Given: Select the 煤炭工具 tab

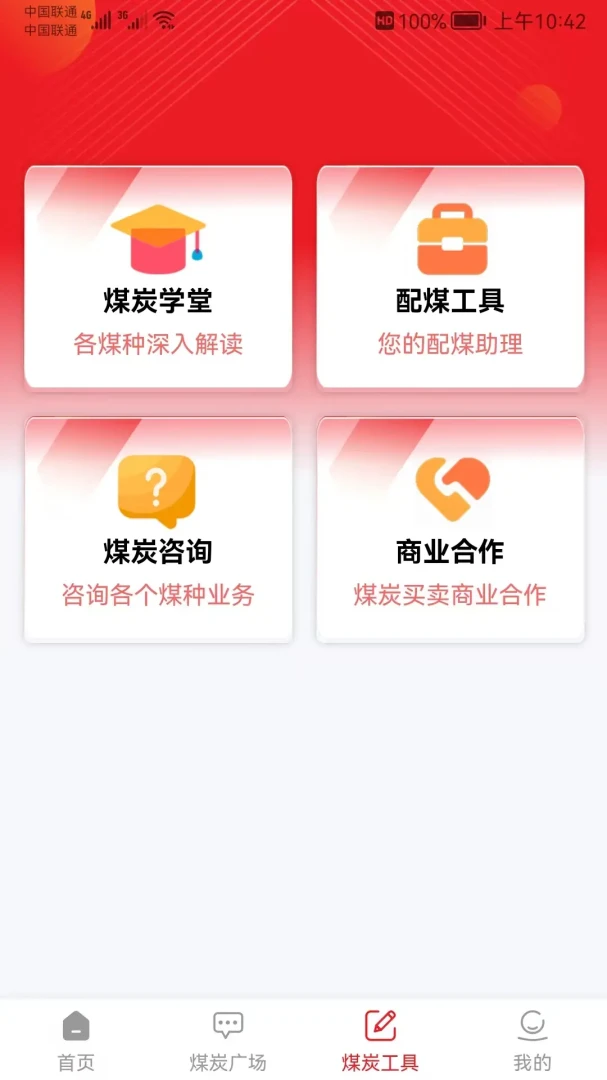Looking at the screenshot, I should click(380, 1040).
